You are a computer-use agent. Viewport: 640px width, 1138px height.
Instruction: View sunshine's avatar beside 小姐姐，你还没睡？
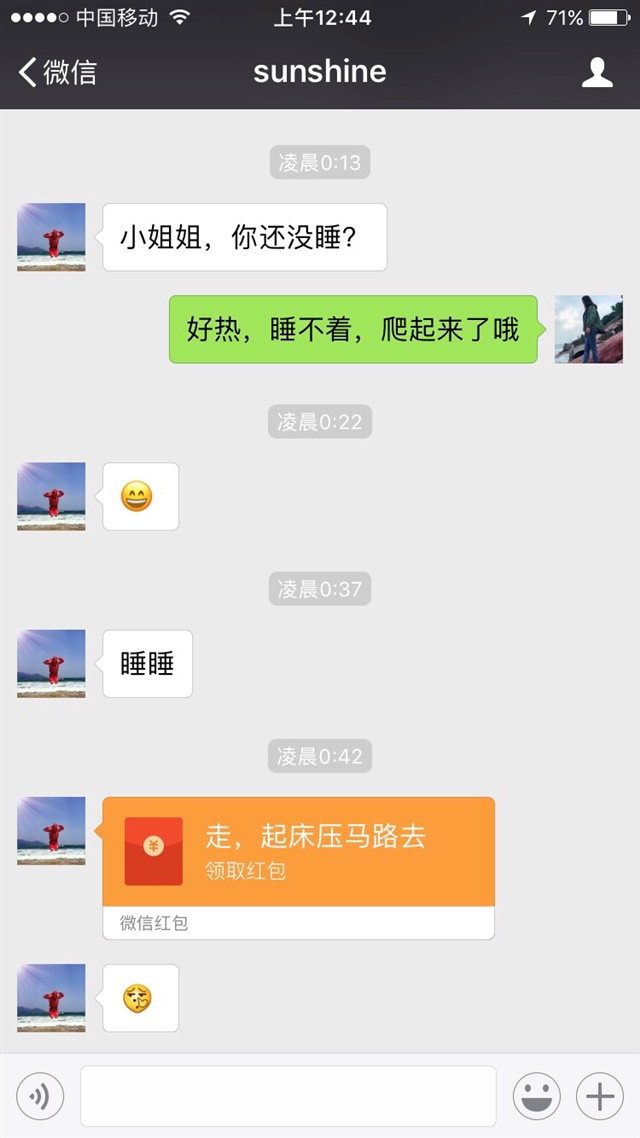tap(51, 237)
